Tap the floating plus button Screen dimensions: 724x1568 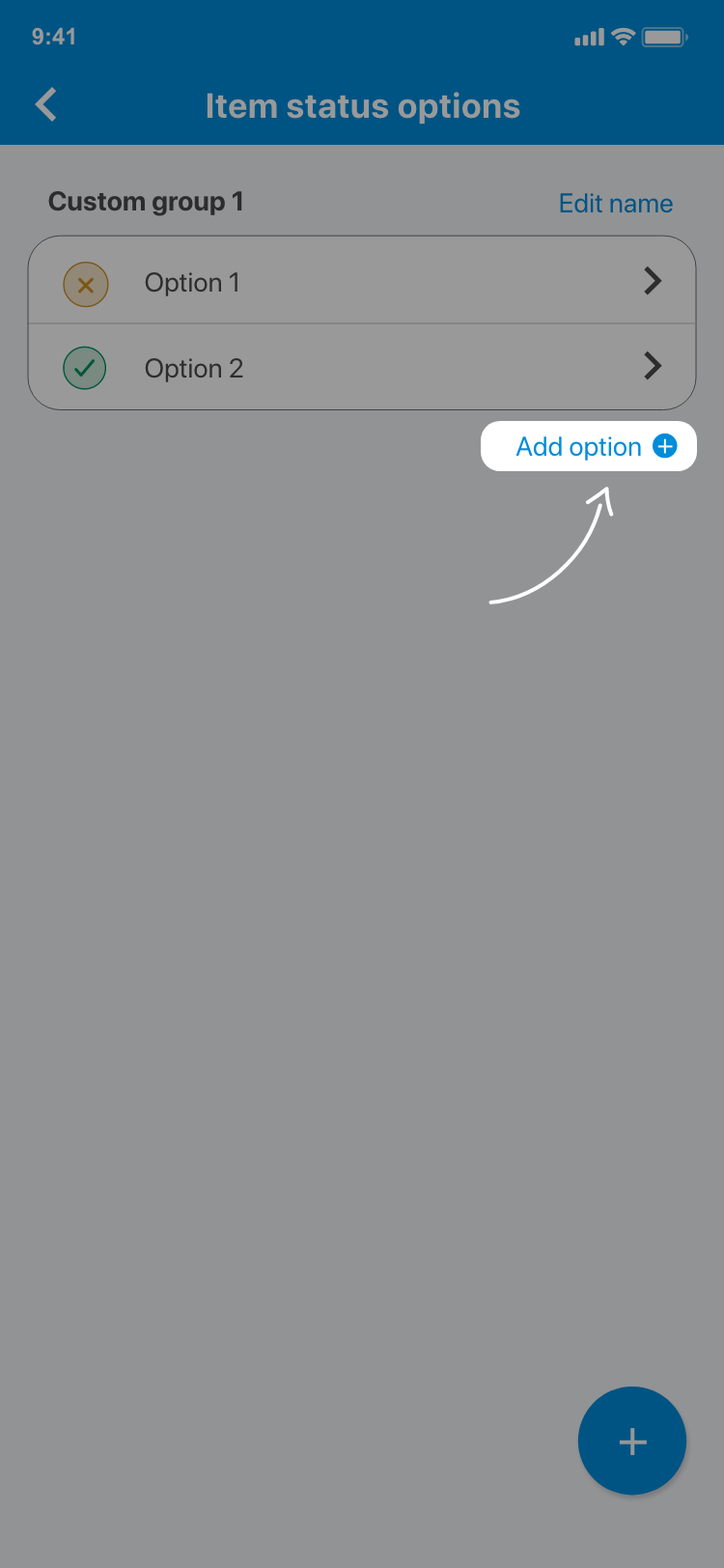click(x=632, y=1442)
